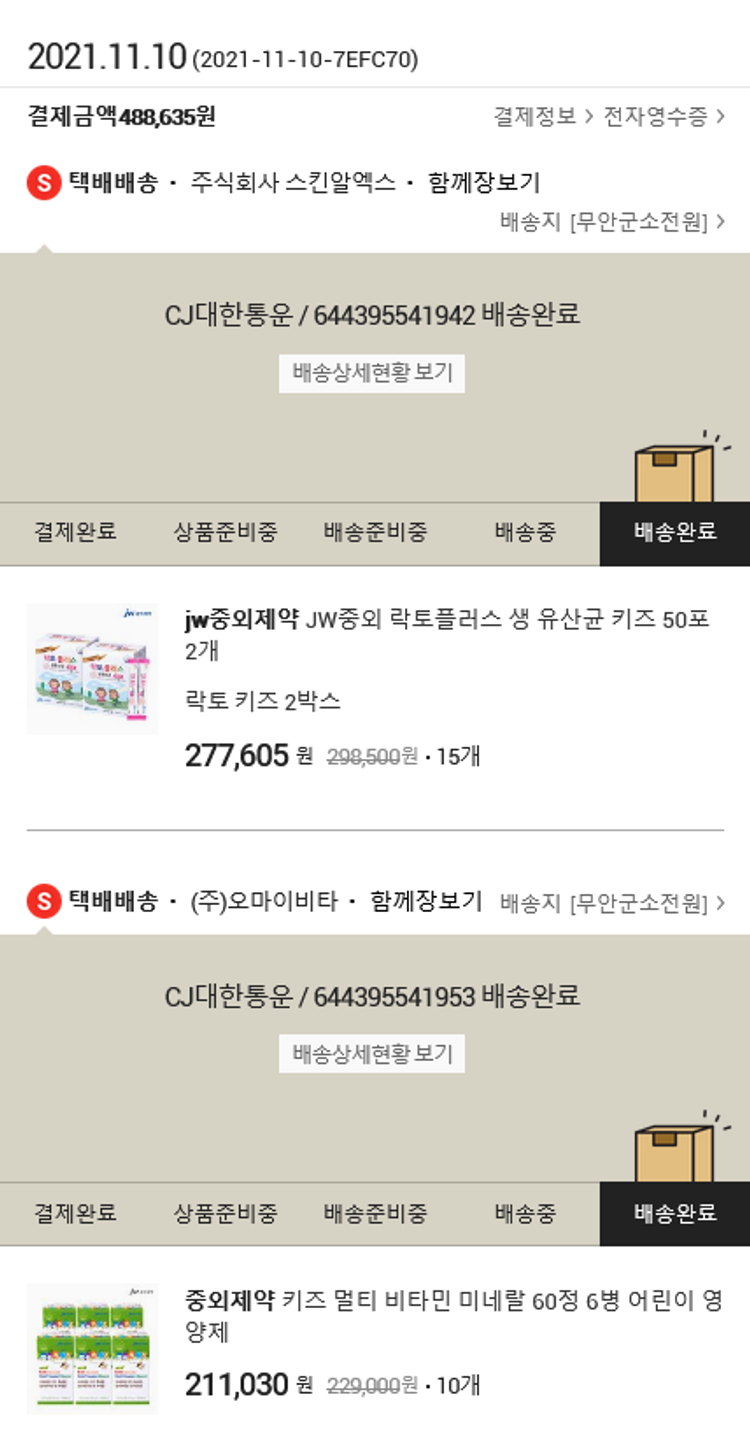Open 배송지 for the 스킨알엑스 shipment
Image resolution: width=750 pixels, height=1442 pixels.
click(612, 221)
